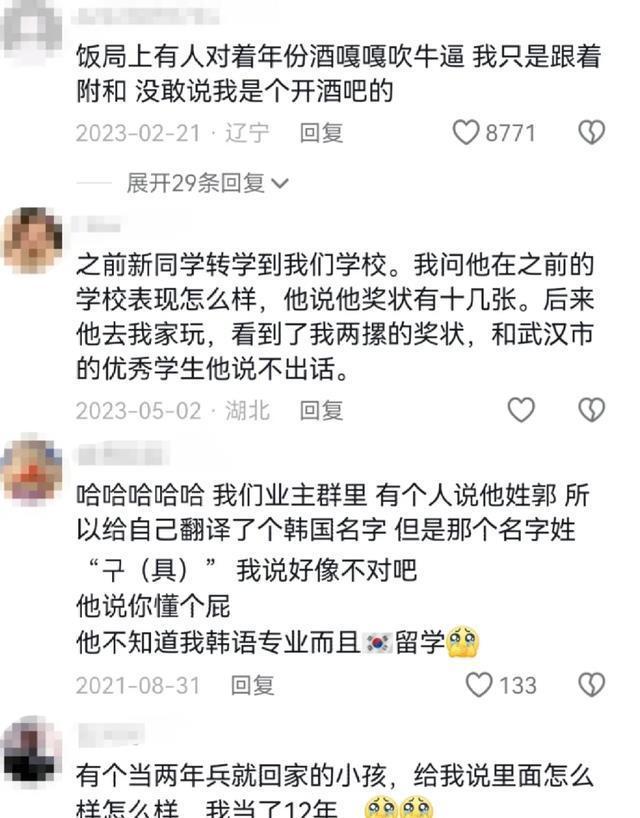Dislike the 湖北 comment about 奖状
The width and height of the screenshot is (640, 818).
click(592, 409)
